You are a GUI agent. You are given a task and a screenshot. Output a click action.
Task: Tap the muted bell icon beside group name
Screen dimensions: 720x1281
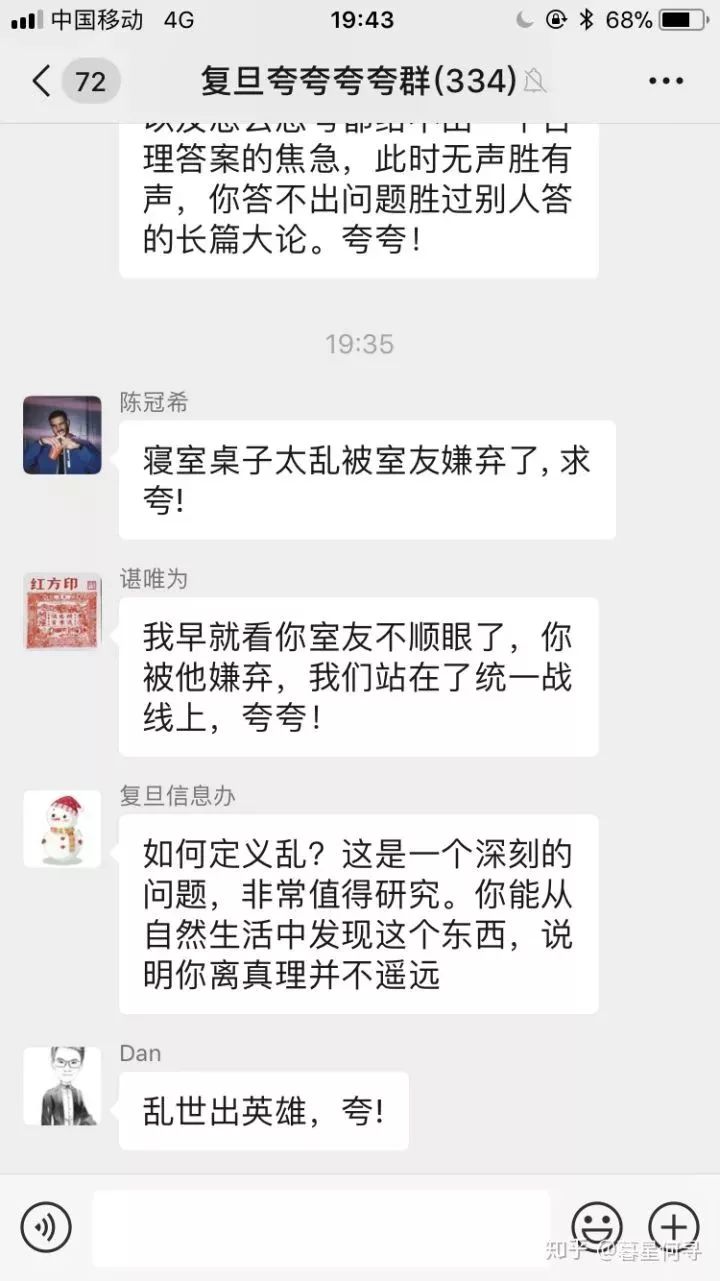point(537,82)
